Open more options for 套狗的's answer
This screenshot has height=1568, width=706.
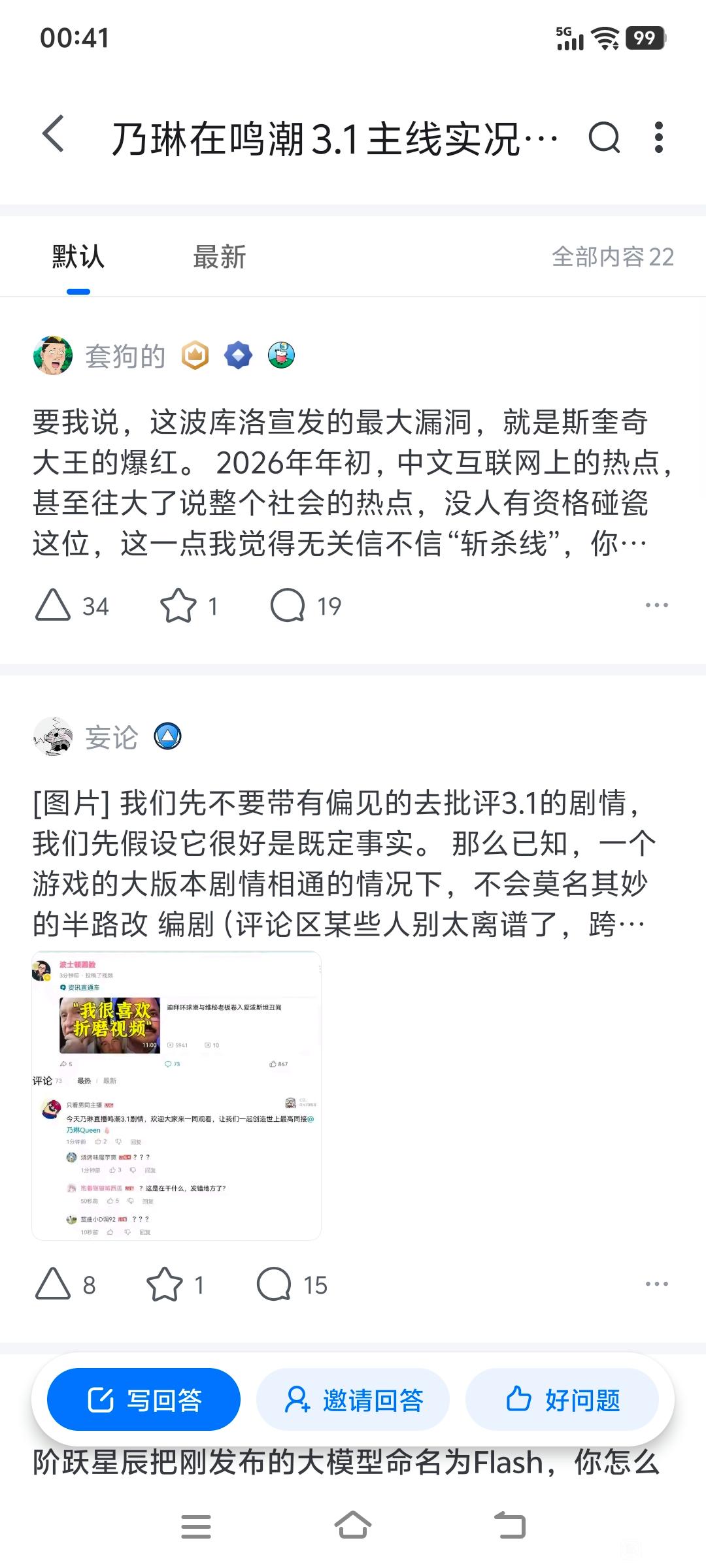coord(656,606)
